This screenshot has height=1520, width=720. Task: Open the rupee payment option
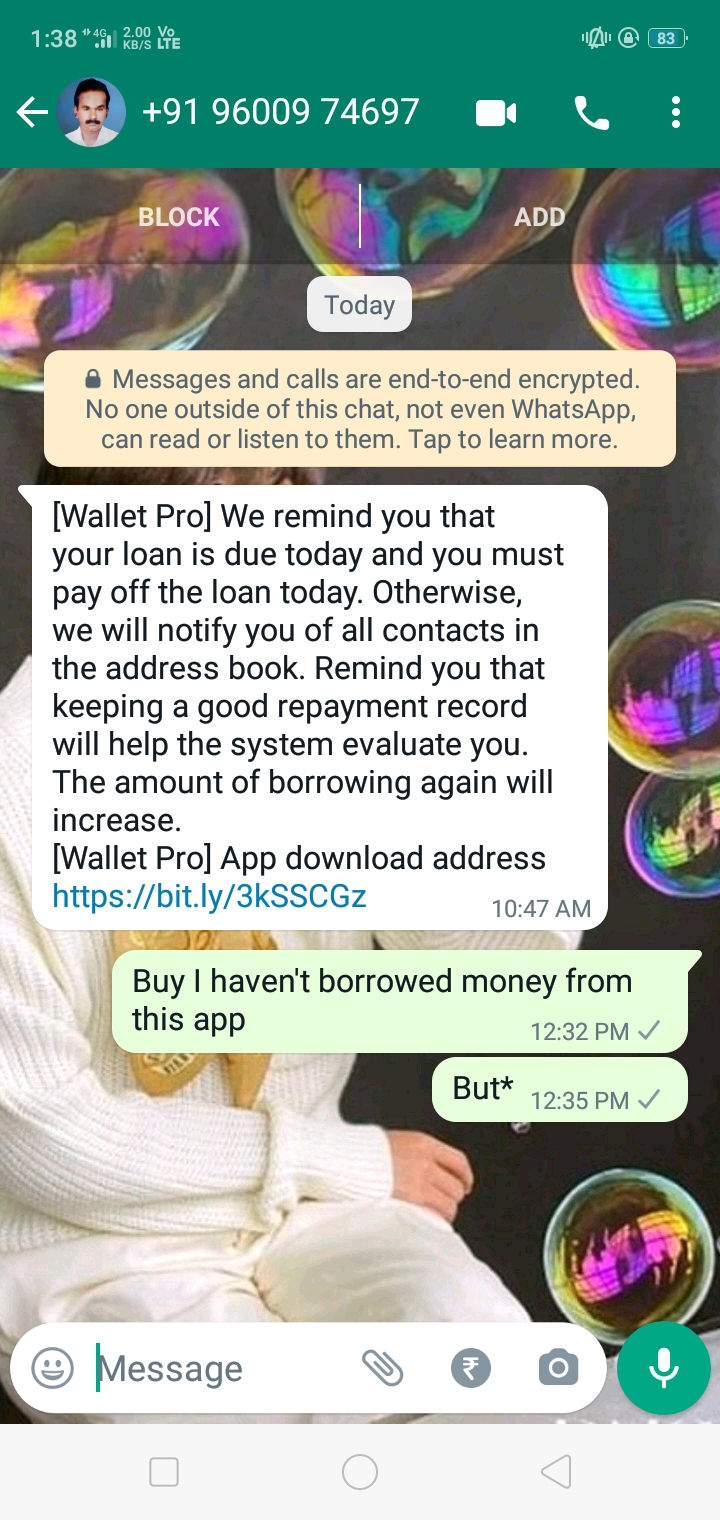[471, 1368]
